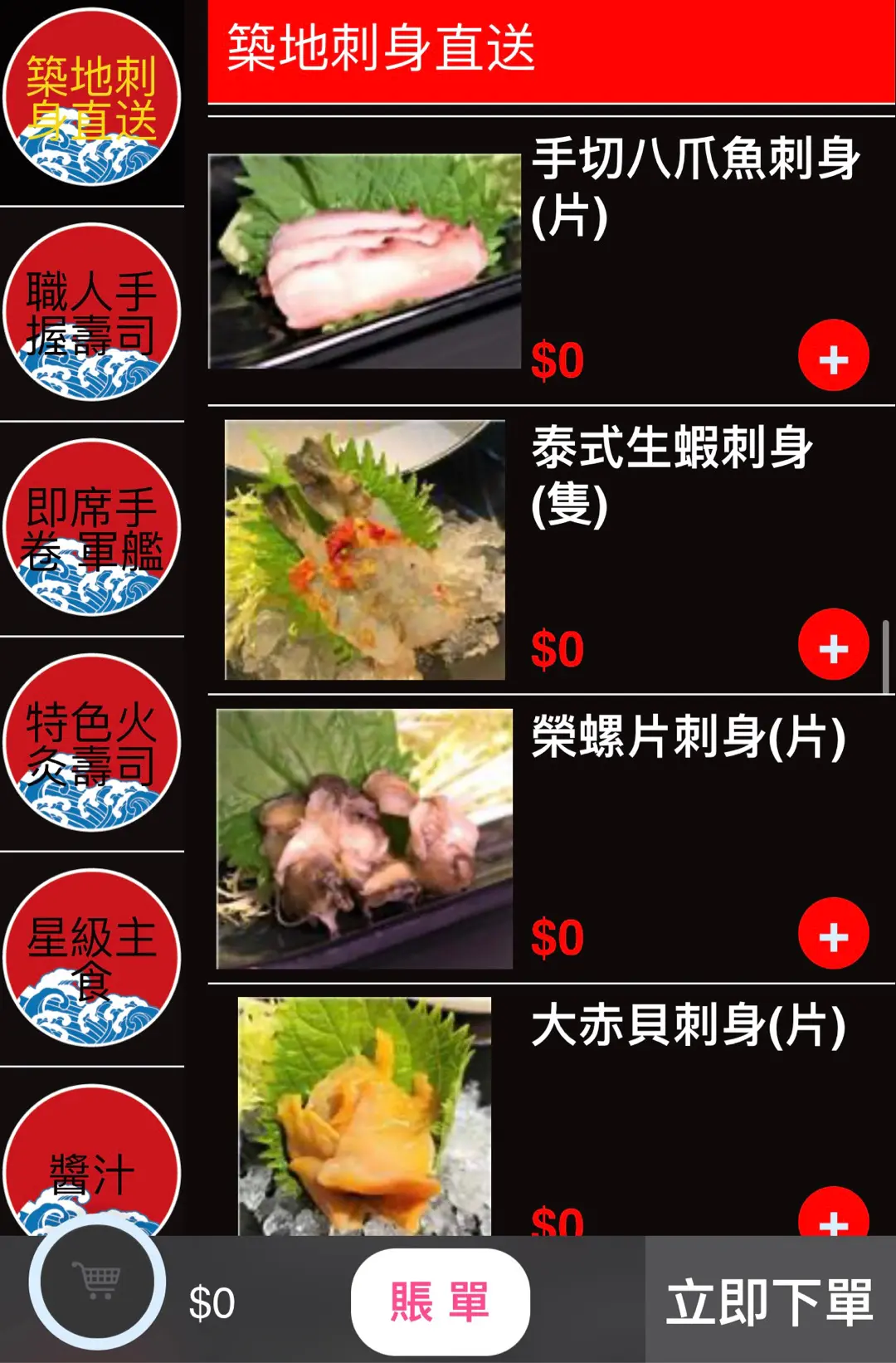Viewport: 896px width, 1363px height.
Task: Add 榮螺片刺身(片) to order
Action: coord(833,934)
